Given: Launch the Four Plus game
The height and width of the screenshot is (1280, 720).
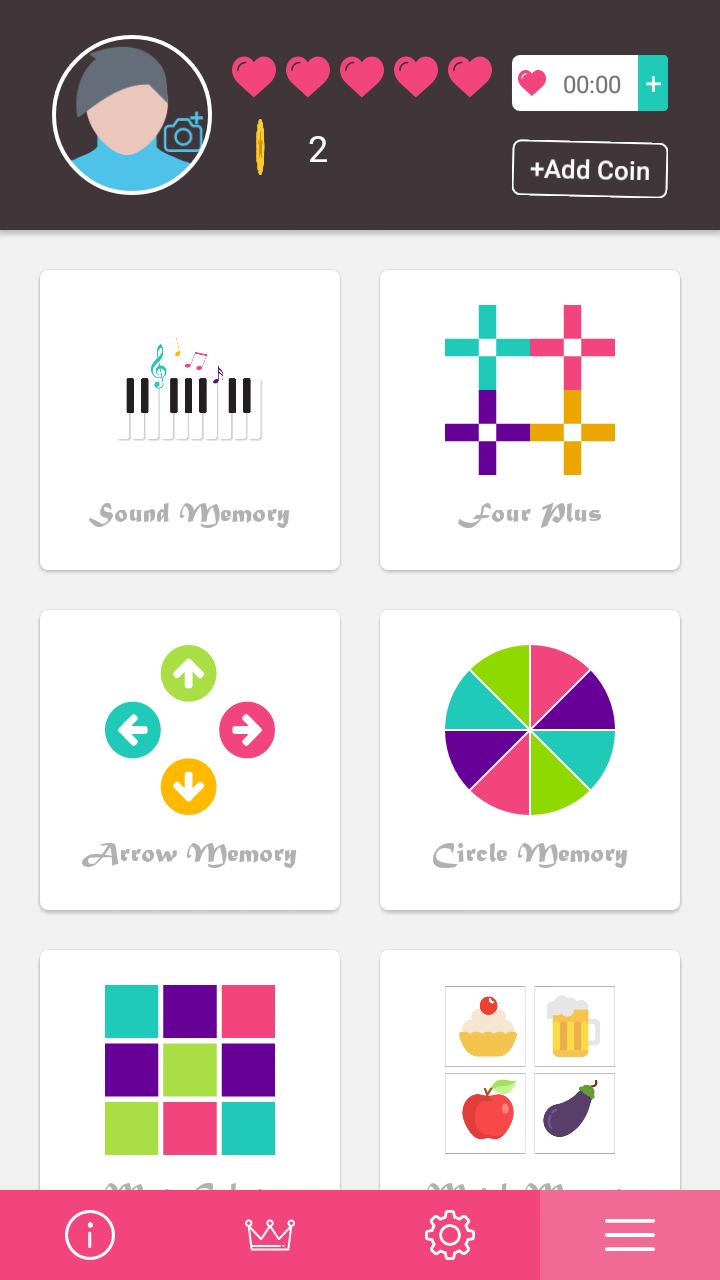Looking at the screenshot, I should (x=529, y=419).
